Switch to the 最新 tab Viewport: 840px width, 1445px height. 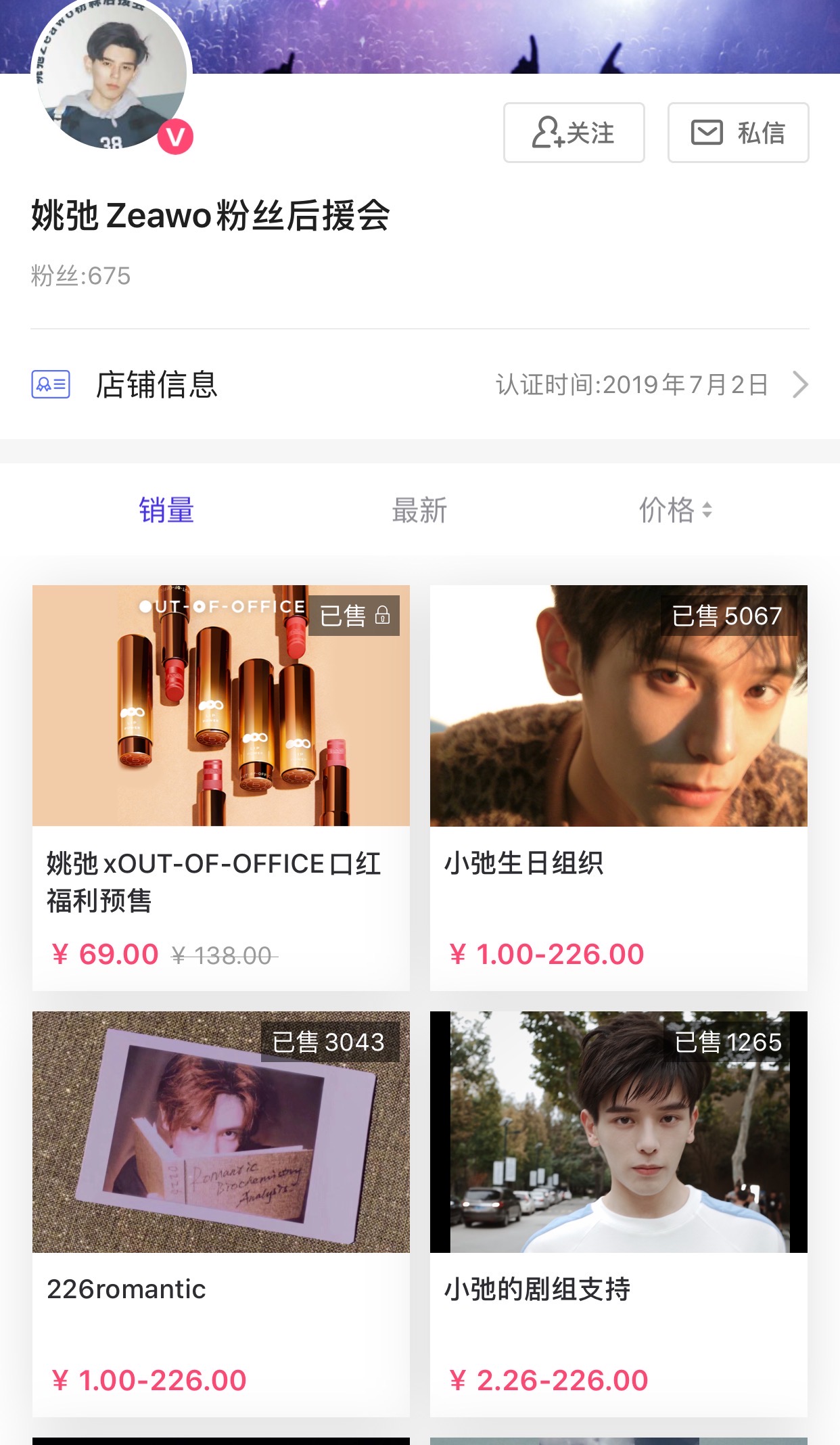click(419, 510)
